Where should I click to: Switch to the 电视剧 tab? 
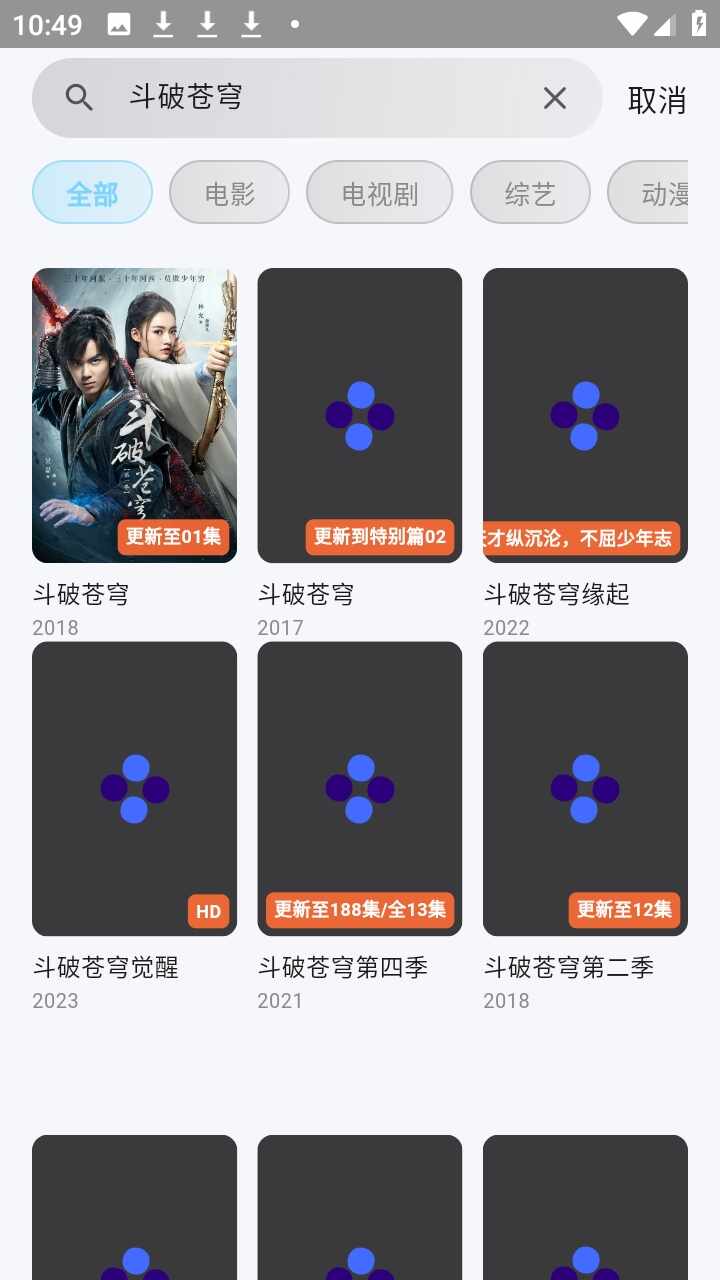[380, 193]
